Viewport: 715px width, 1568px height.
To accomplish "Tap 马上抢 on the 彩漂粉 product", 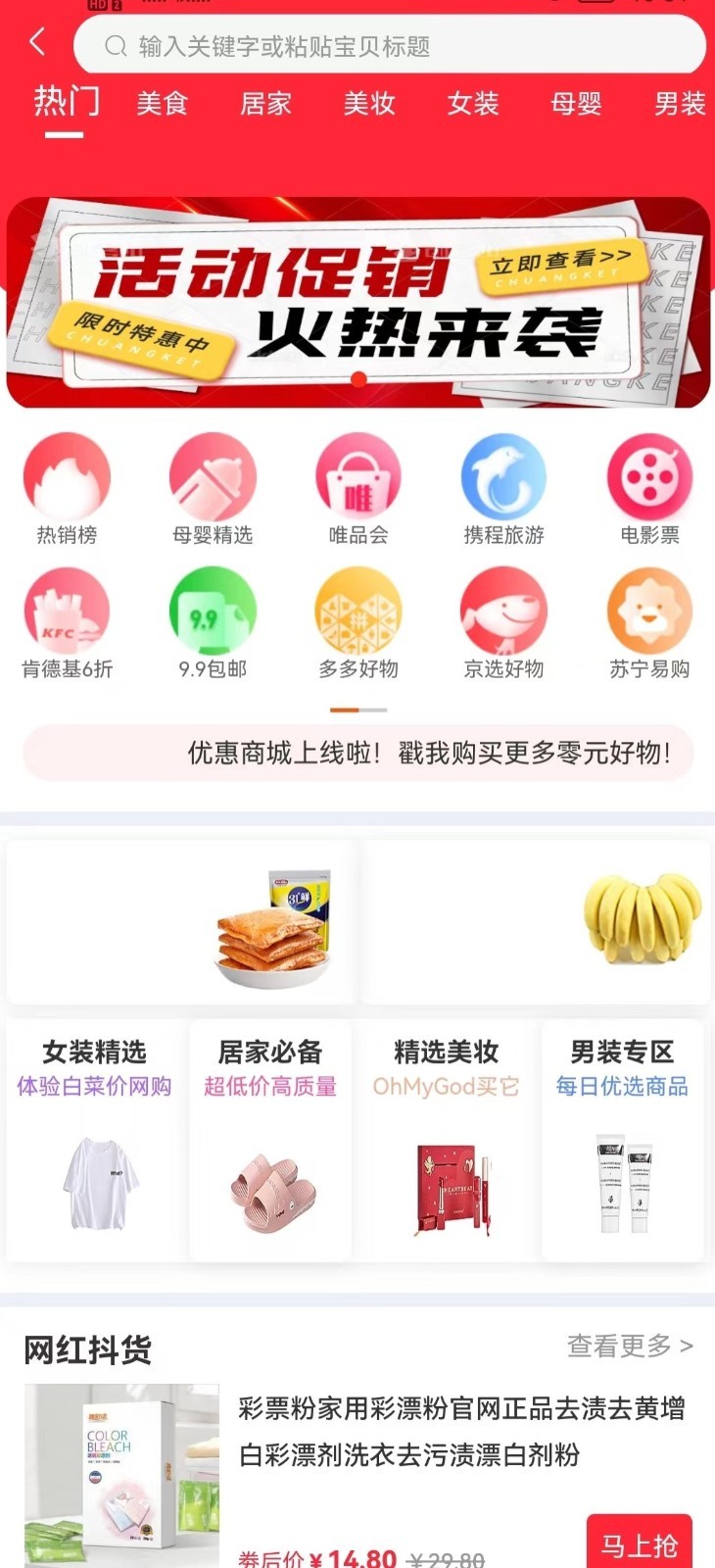I will click(639, 1544).
